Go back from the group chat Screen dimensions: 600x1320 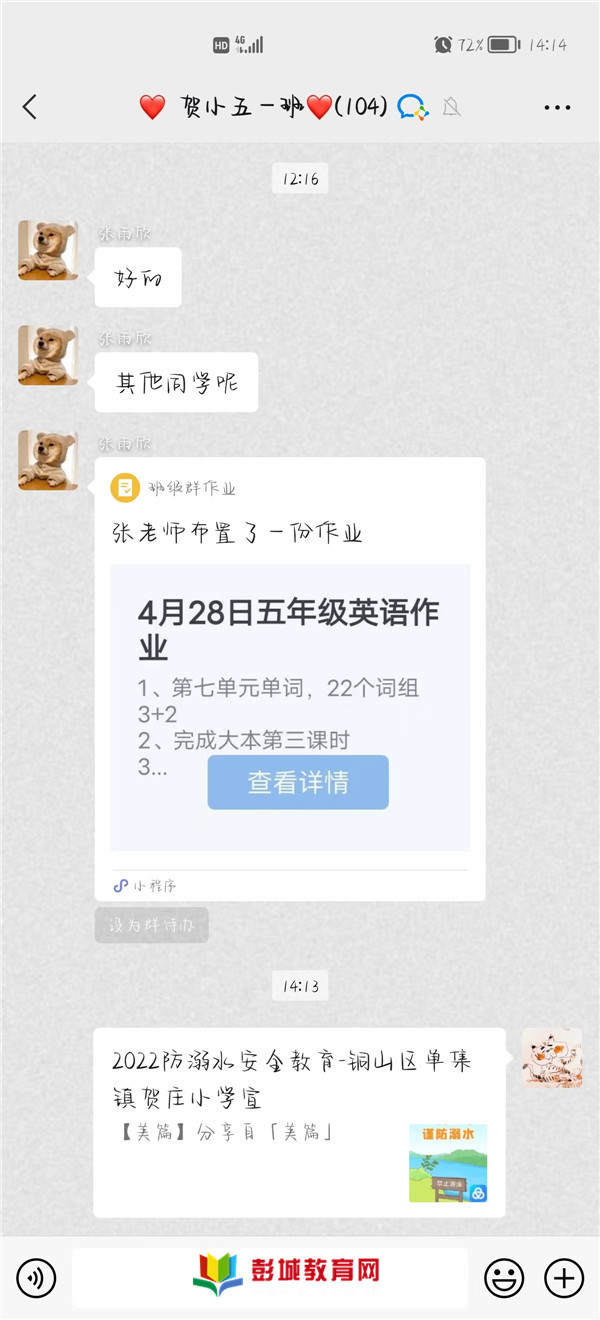30,107
